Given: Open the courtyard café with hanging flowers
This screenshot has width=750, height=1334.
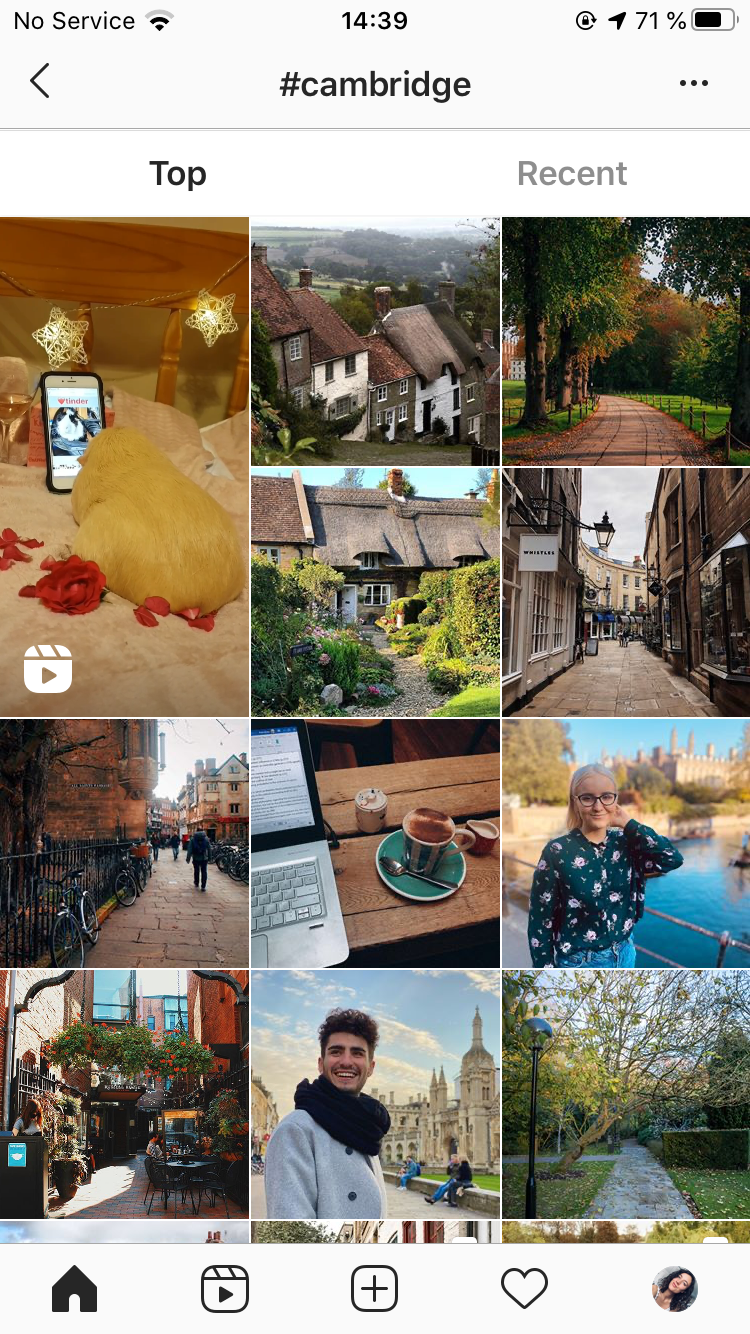Looking at the screenshot, I should 124,1094.
